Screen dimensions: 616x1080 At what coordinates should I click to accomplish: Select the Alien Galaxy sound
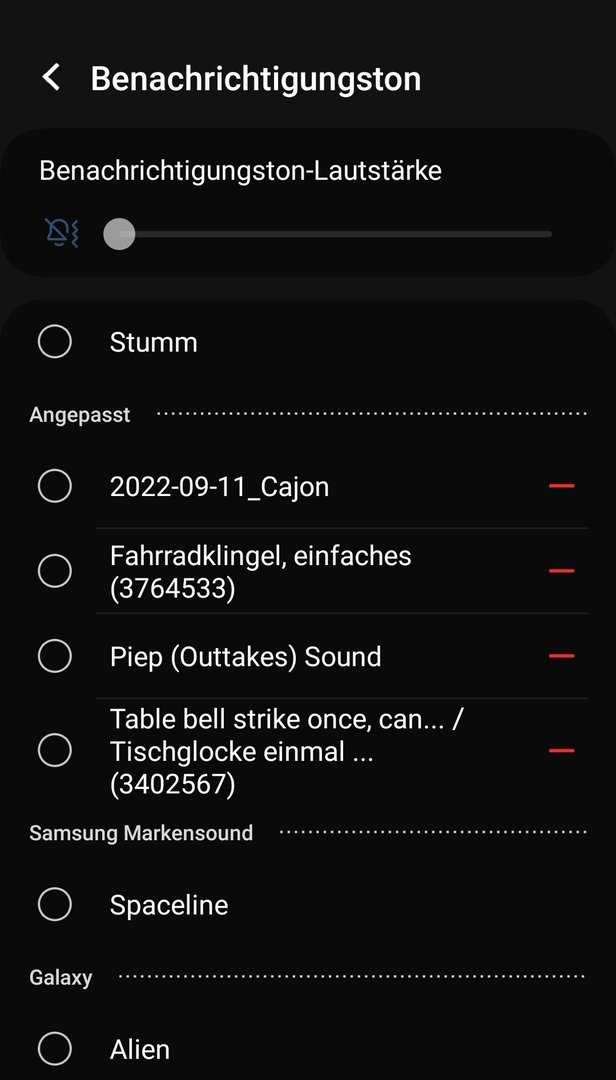[55, 1049]
